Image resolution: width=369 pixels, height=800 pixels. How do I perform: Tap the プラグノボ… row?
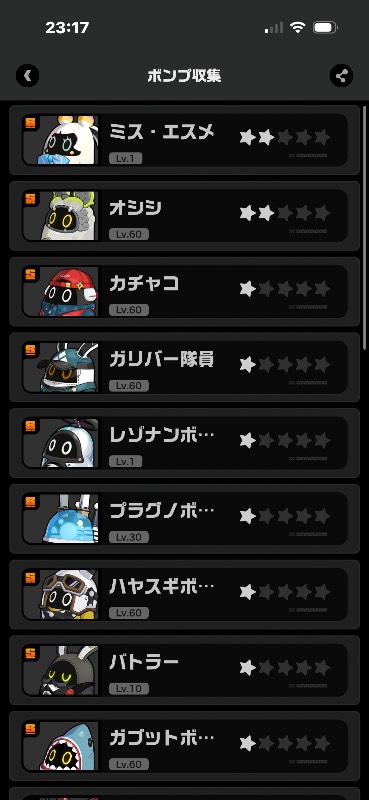[185, 518]
